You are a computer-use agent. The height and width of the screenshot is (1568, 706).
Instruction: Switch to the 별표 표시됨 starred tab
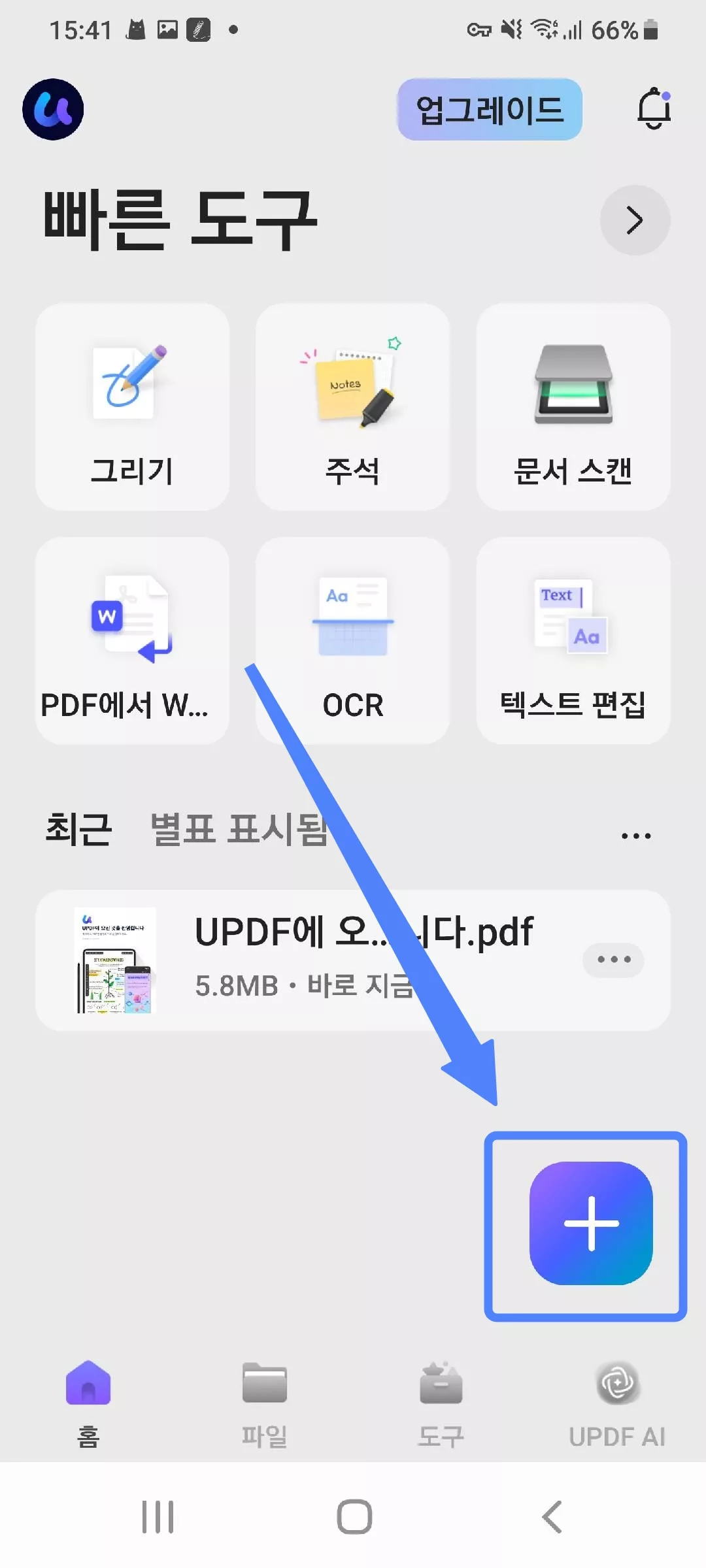(238, 831)
